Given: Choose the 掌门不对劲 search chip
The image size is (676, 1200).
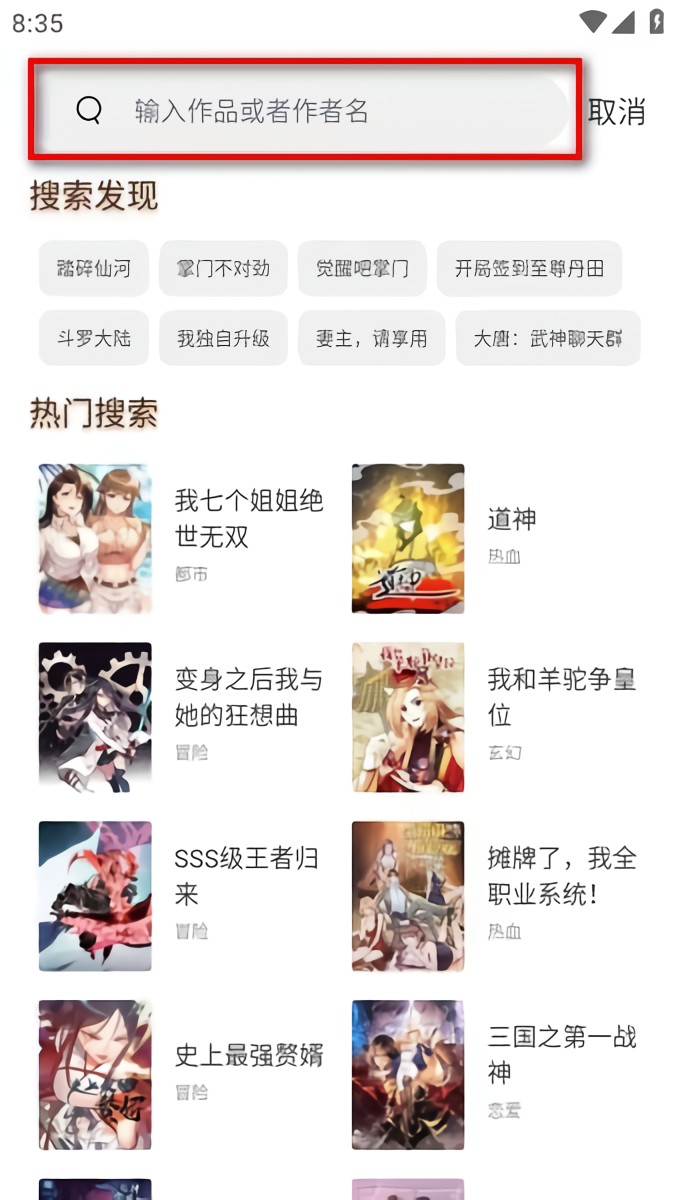Looking at the screenshot, I should tap(223, 268).
